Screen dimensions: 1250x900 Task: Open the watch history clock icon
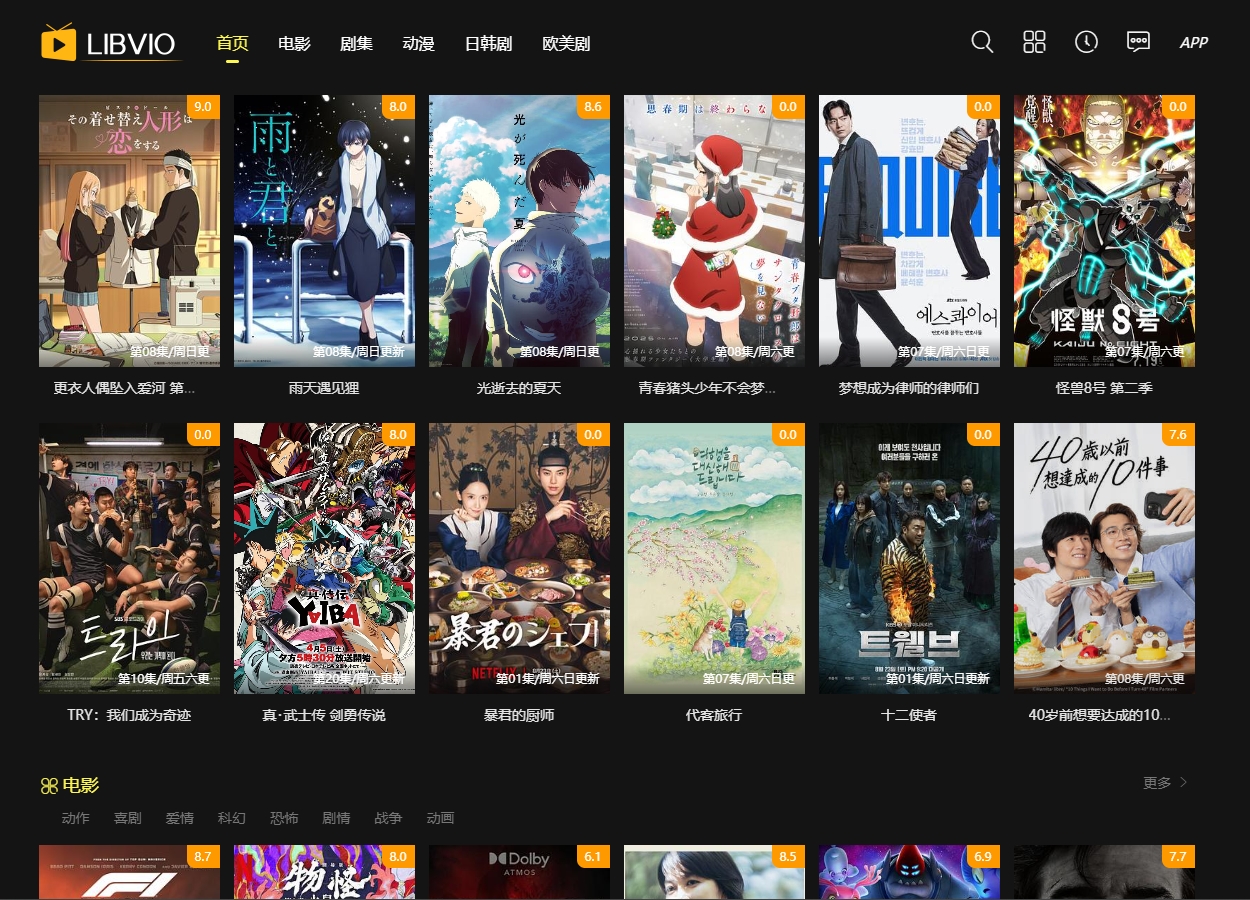(x=1086, y=42)
